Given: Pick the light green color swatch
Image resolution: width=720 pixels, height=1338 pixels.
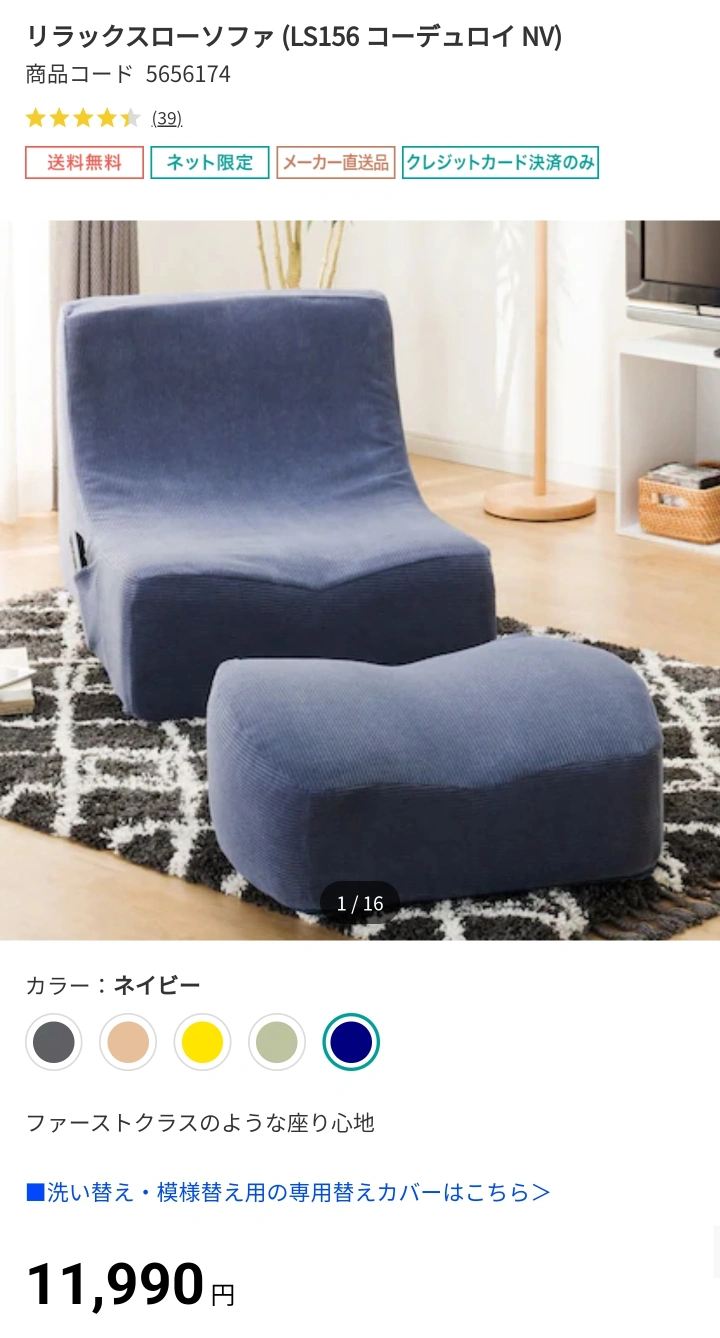Looking at the screenshot, I should click(x=277, y=1043).
